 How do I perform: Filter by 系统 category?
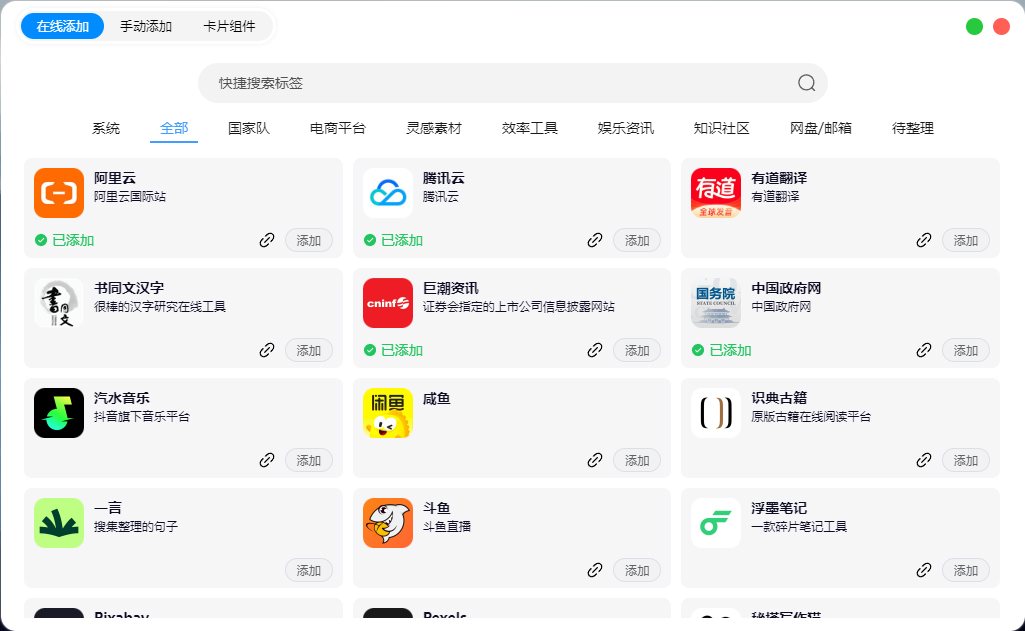106,128
